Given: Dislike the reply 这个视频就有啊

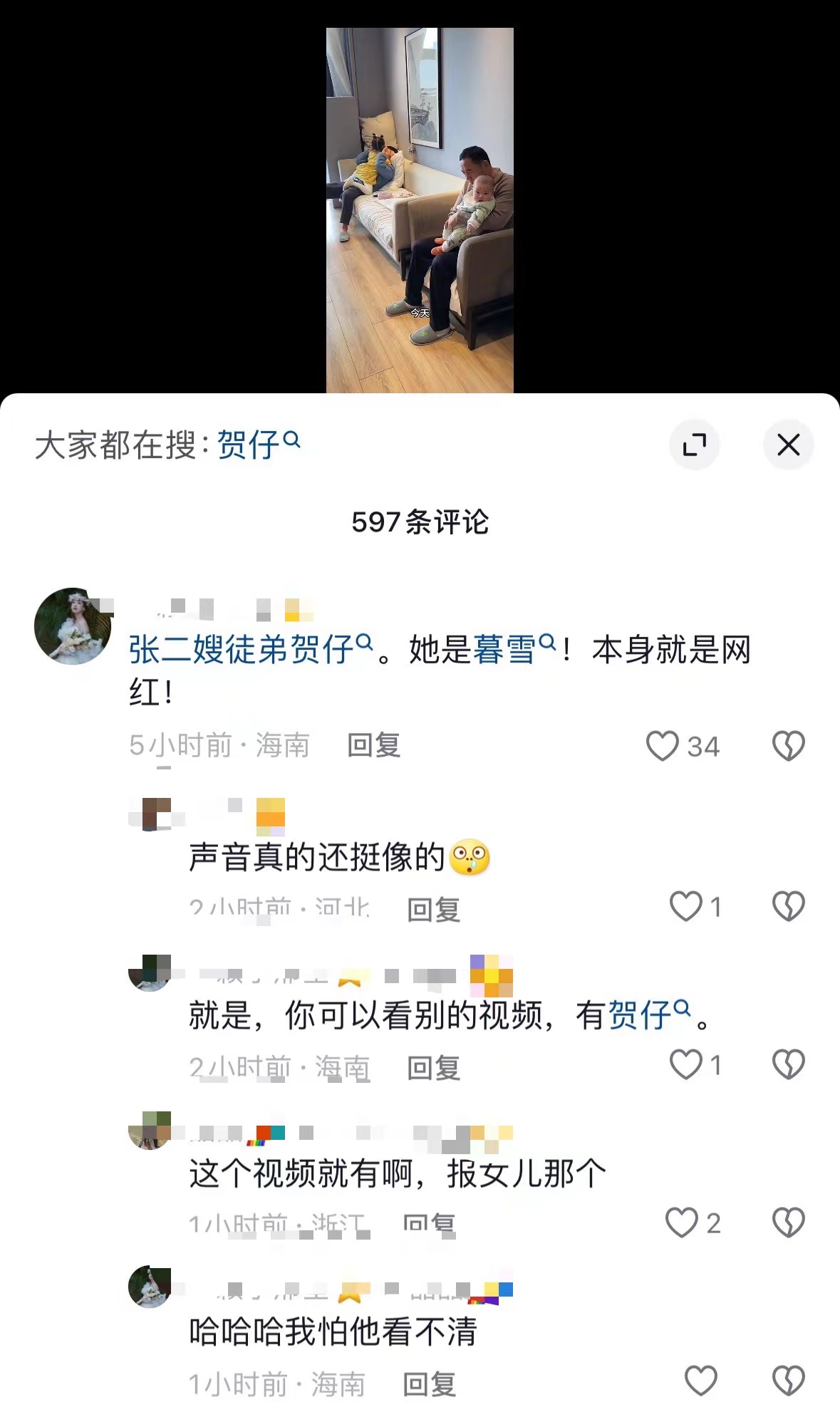Looking at the screenshot, I should (x=789, y=1223).
